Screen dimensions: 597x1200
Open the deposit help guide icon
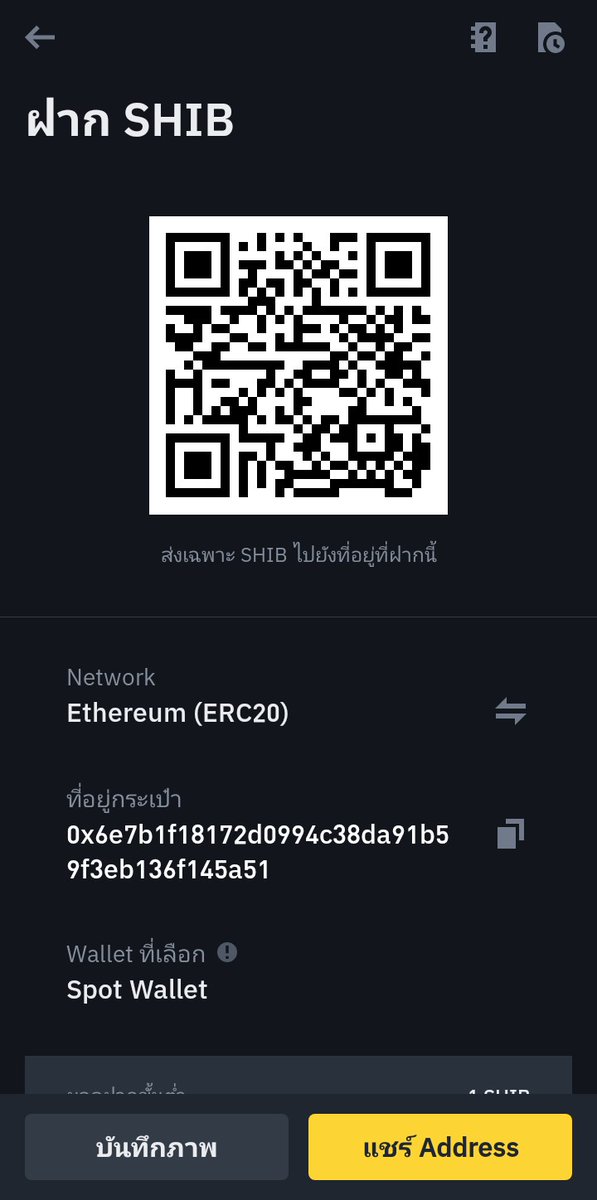pyautogui.click(x=484, y=38)
